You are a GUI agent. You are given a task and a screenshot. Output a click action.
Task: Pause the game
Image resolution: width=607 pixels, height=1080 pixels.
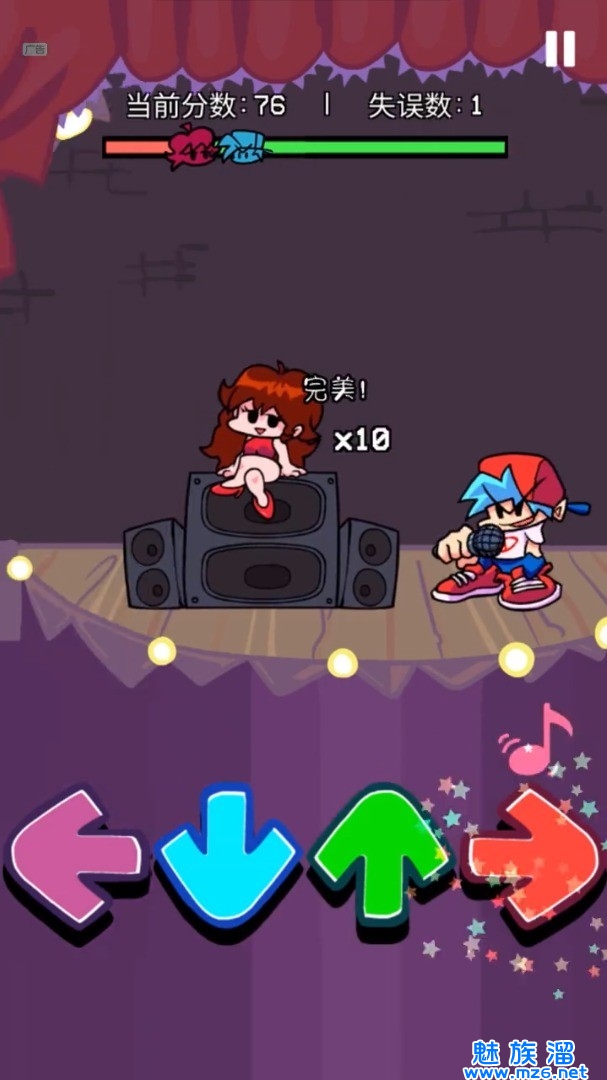point(560,48)
